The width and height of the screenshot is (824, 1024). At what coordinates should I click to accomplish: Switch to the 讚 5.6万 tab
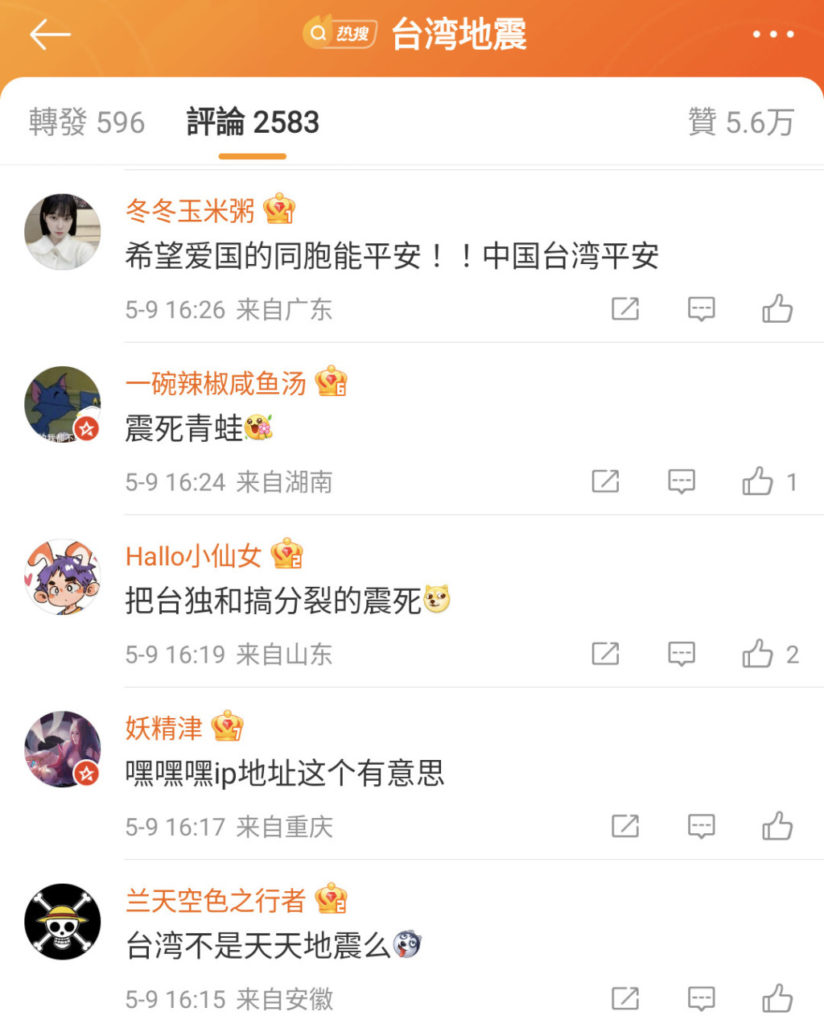tap(741, 123)
